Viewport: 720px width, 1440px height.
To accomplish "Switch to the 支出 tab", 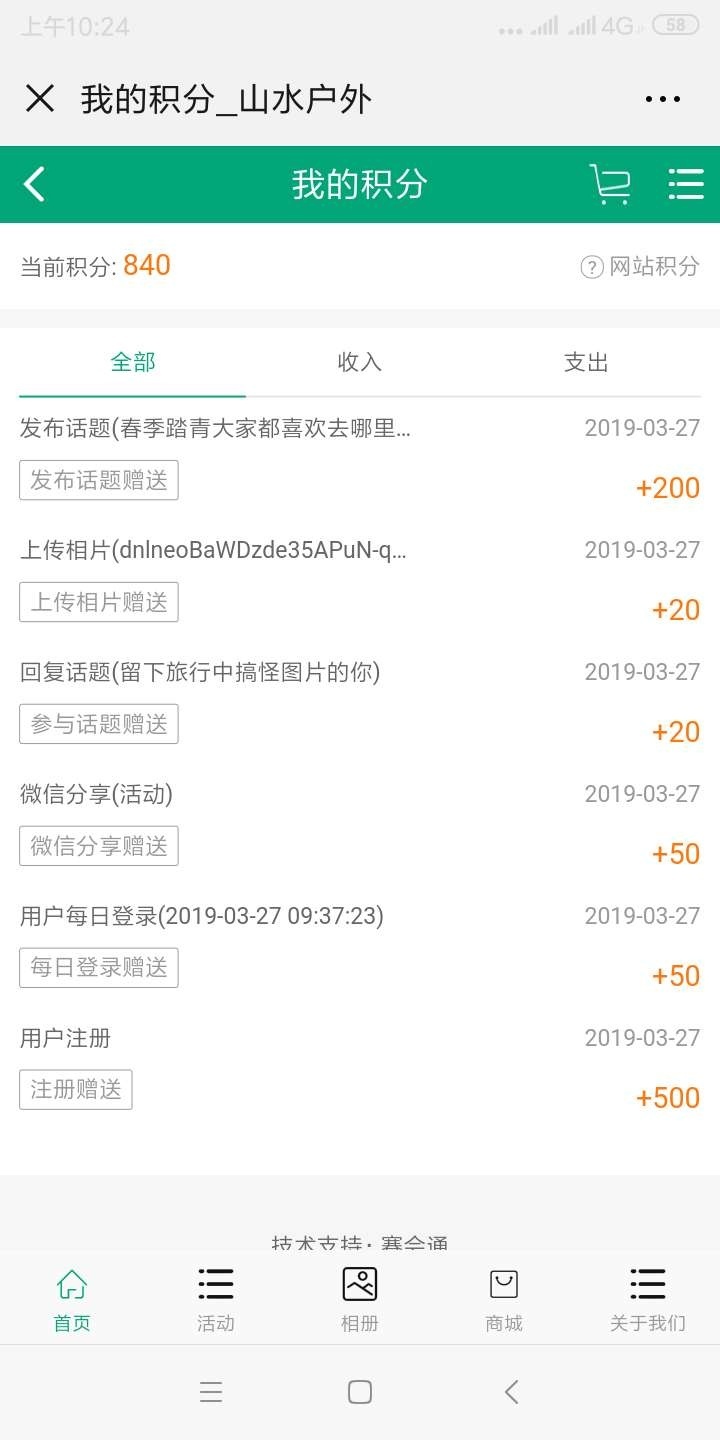I will click(586, 362).
